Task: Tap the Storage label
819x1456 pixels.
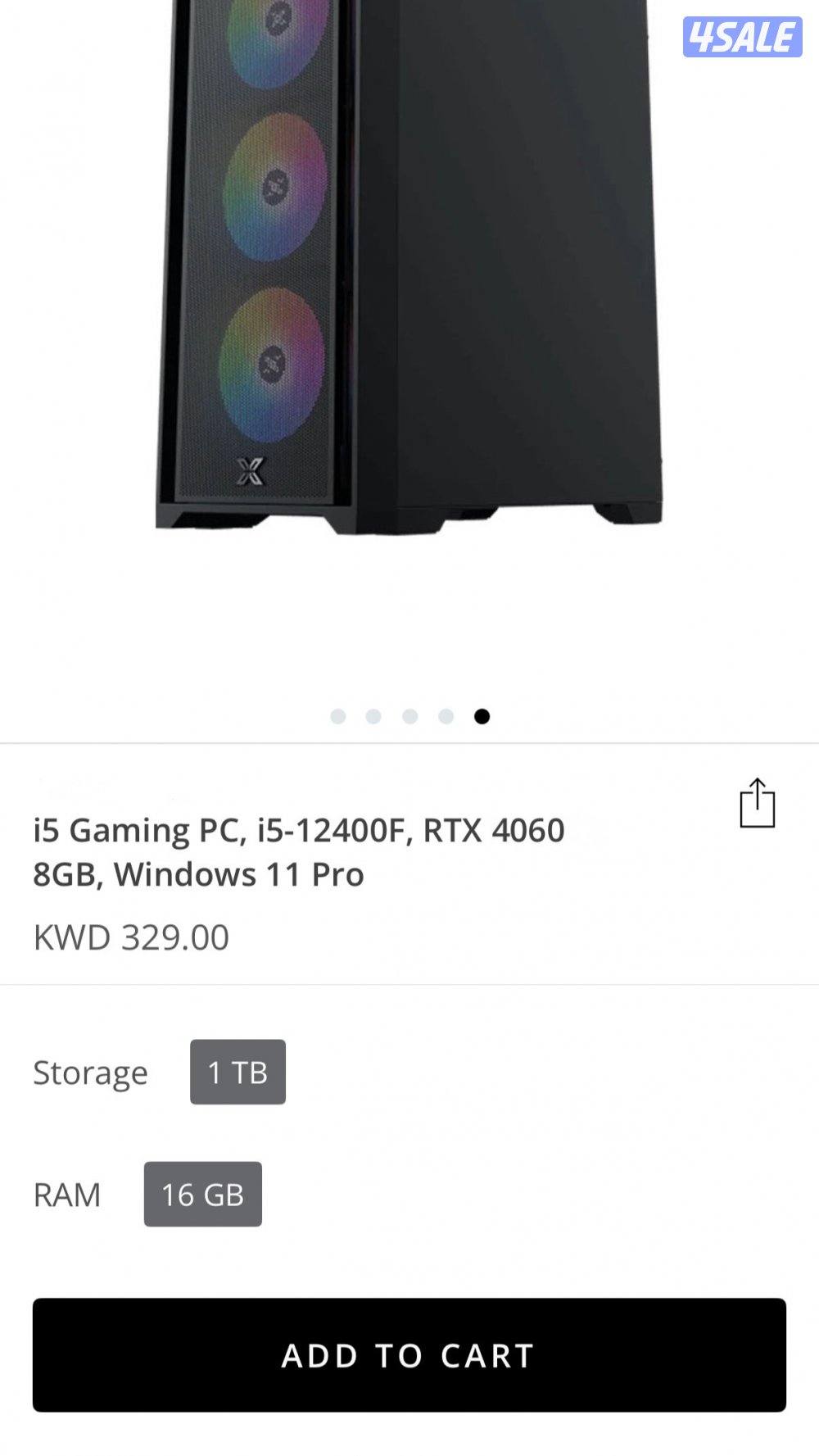Action: tap(88, 1071)
